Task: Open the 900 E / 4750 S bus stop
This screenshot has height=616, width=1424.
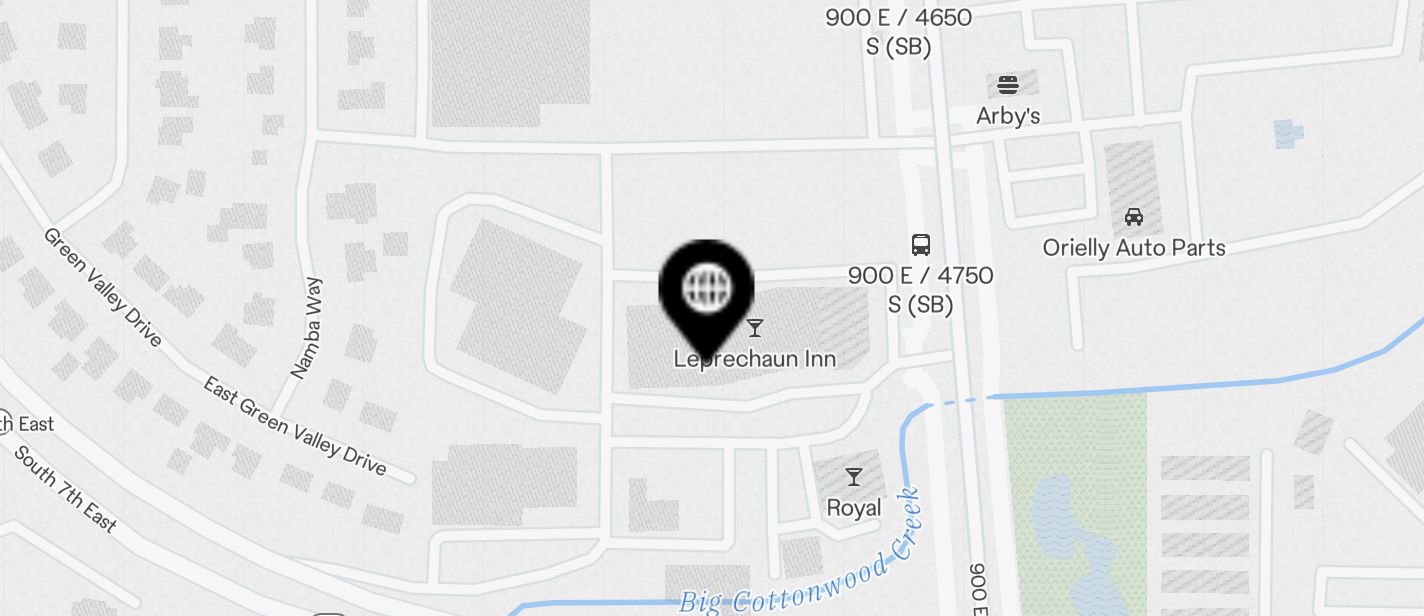Action: 920,245
